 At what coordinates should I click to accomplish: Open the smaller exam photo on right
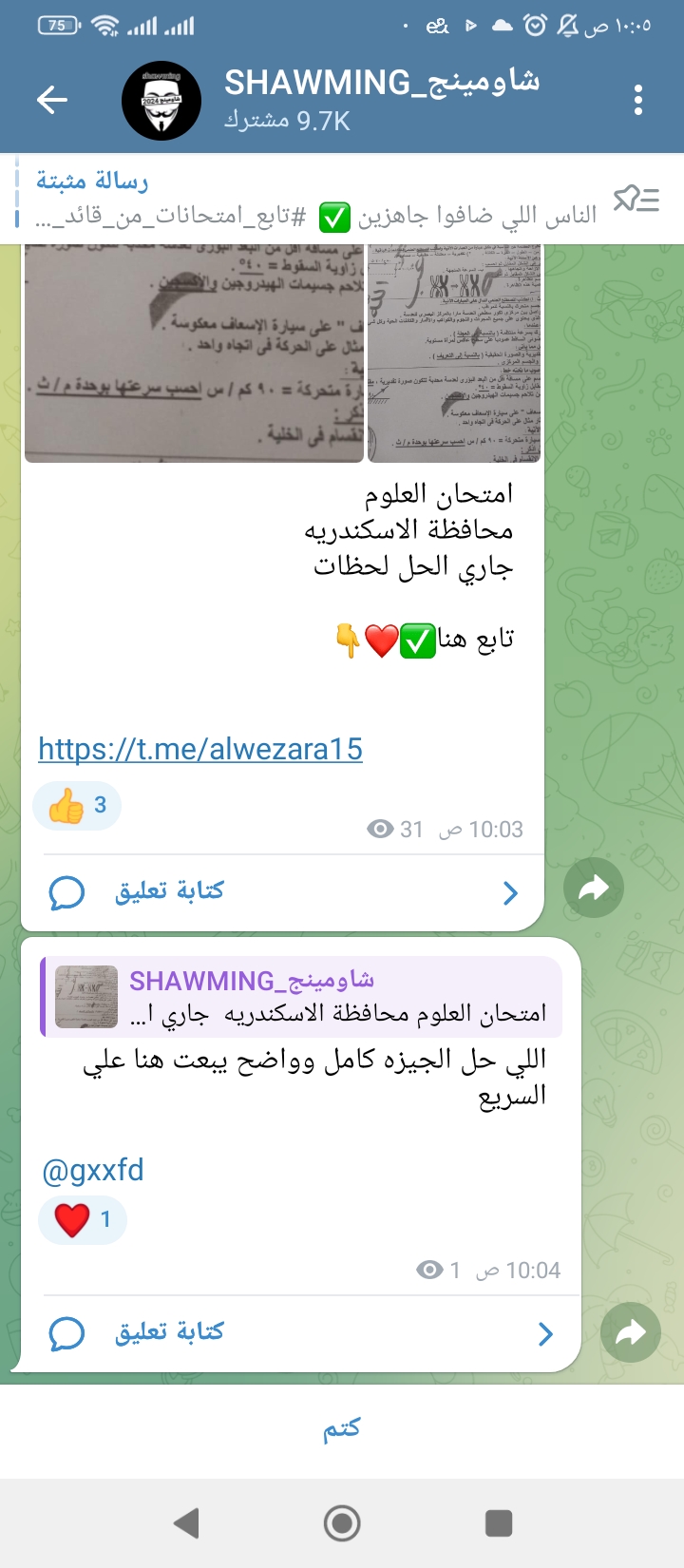[x=454, y=354]
